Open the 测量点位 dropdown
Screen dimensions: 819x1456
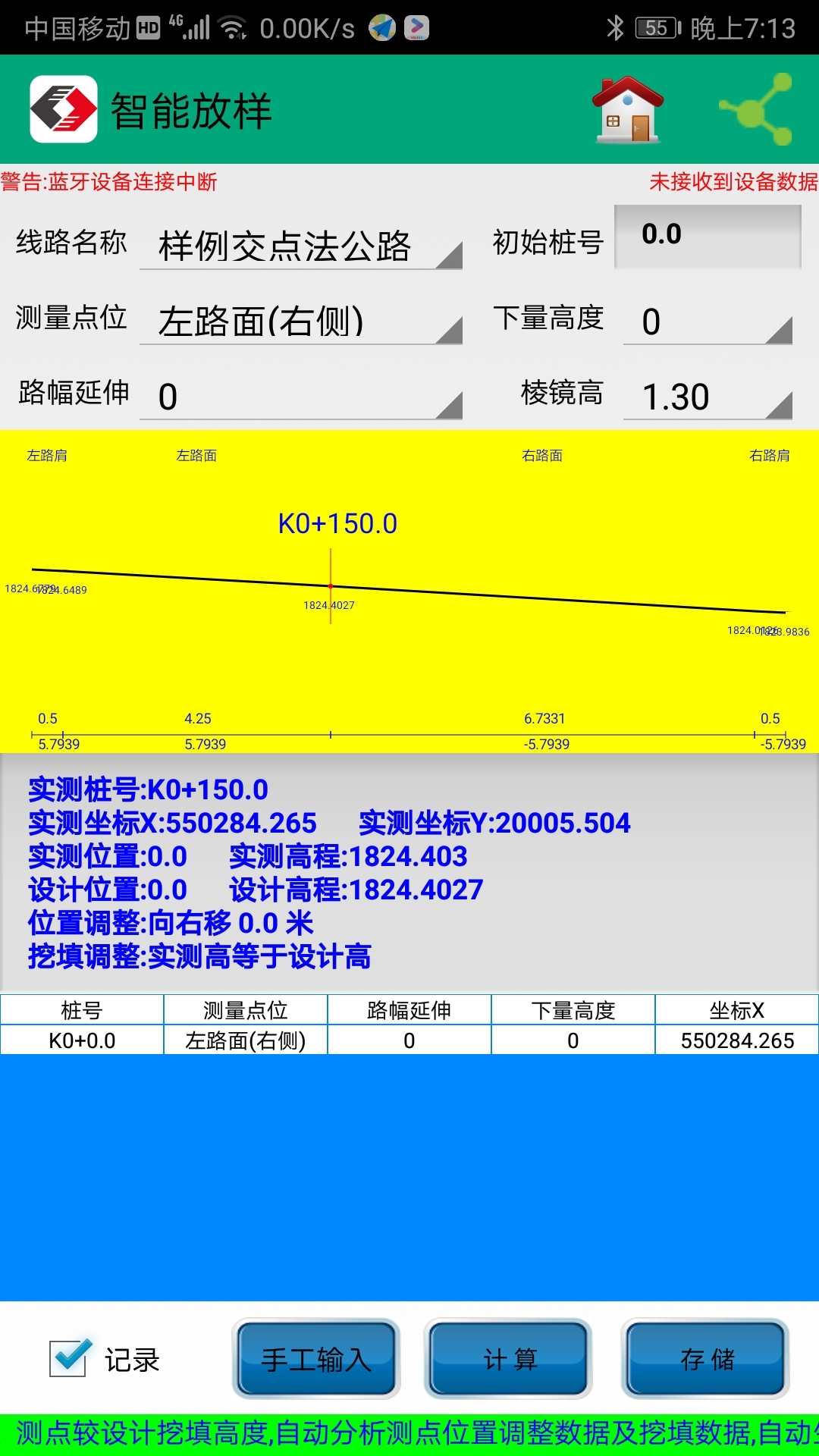tap(300, 322)
